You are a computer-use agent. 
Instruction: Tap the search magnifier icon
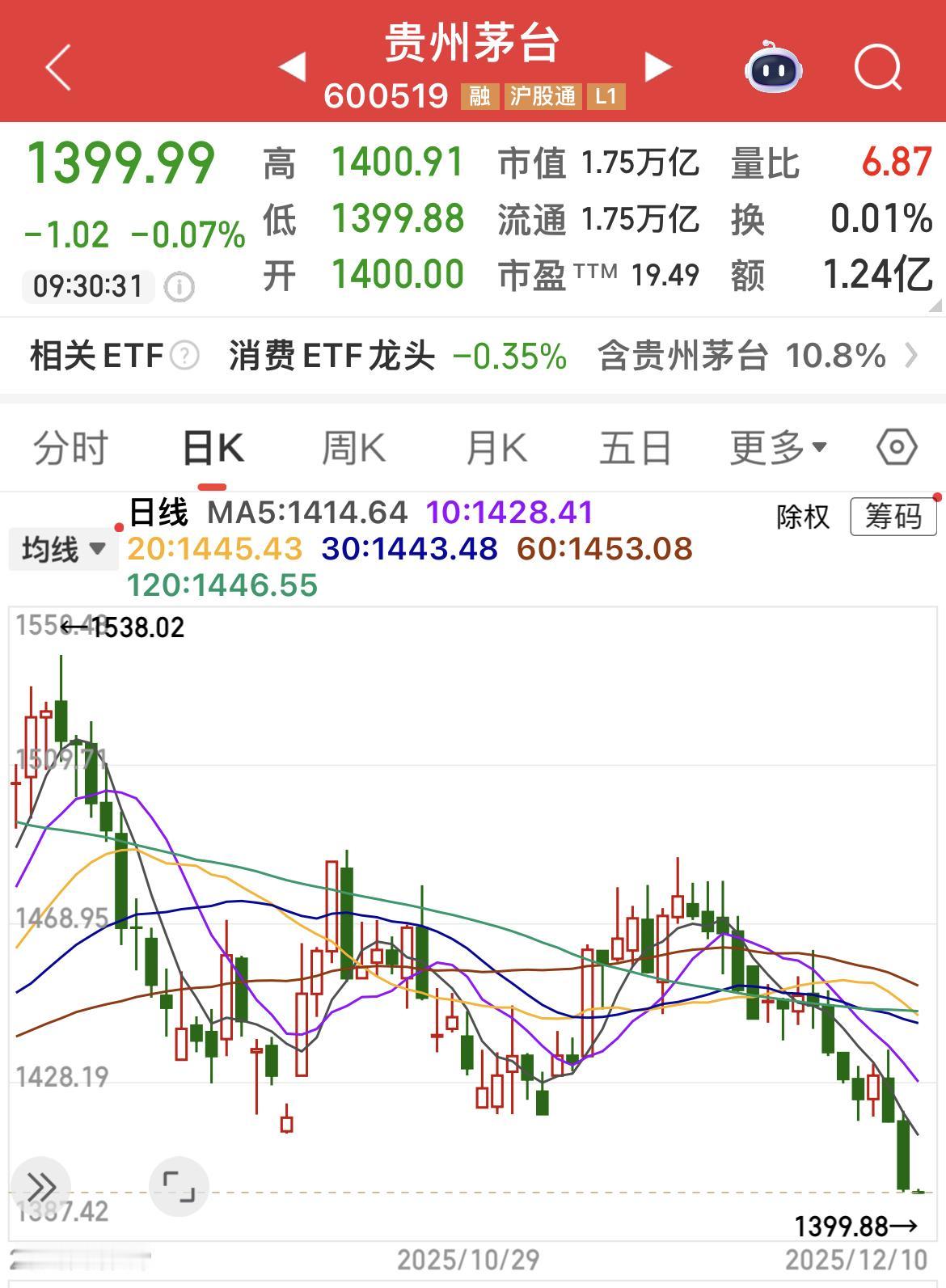coord(879,69)
